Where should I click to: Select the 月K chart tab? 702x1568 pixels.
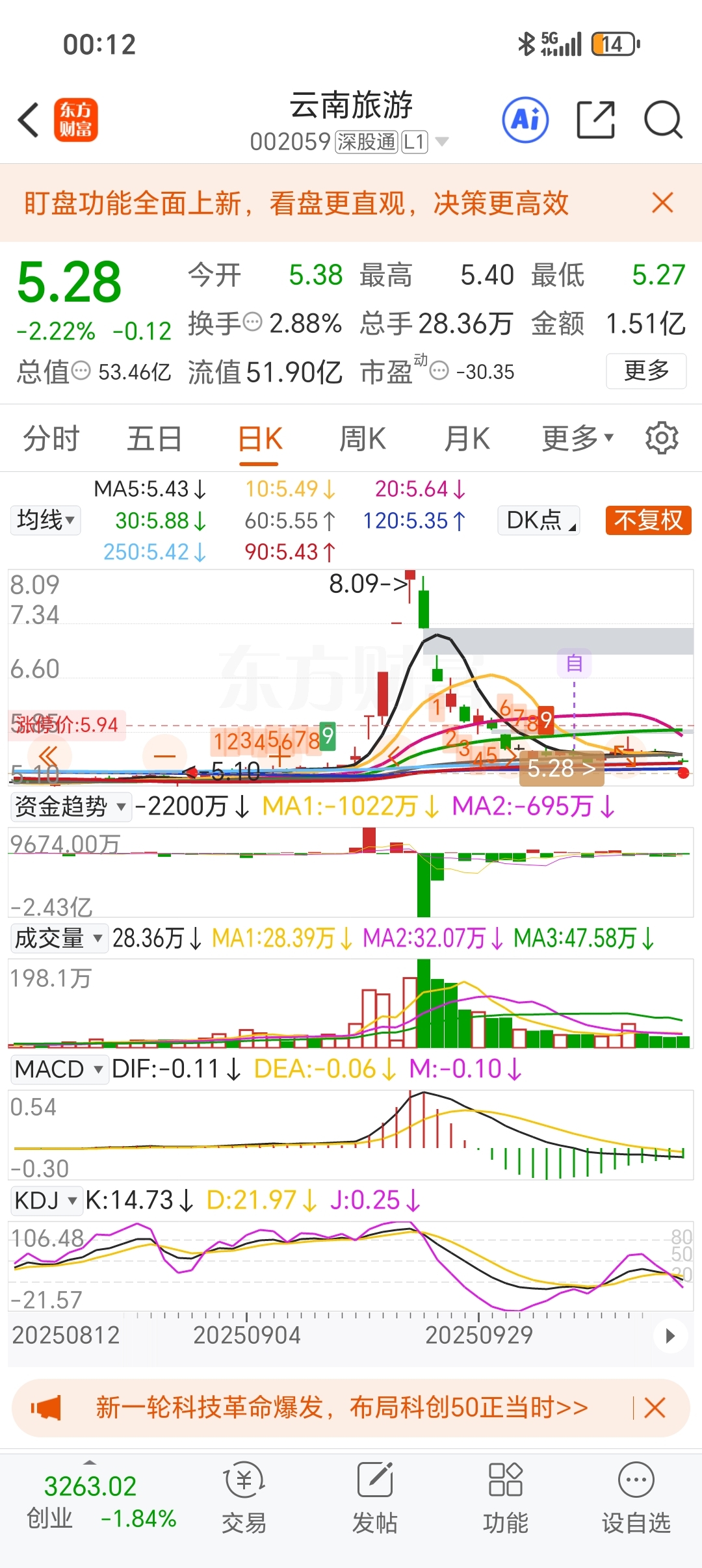click(467, 439)
